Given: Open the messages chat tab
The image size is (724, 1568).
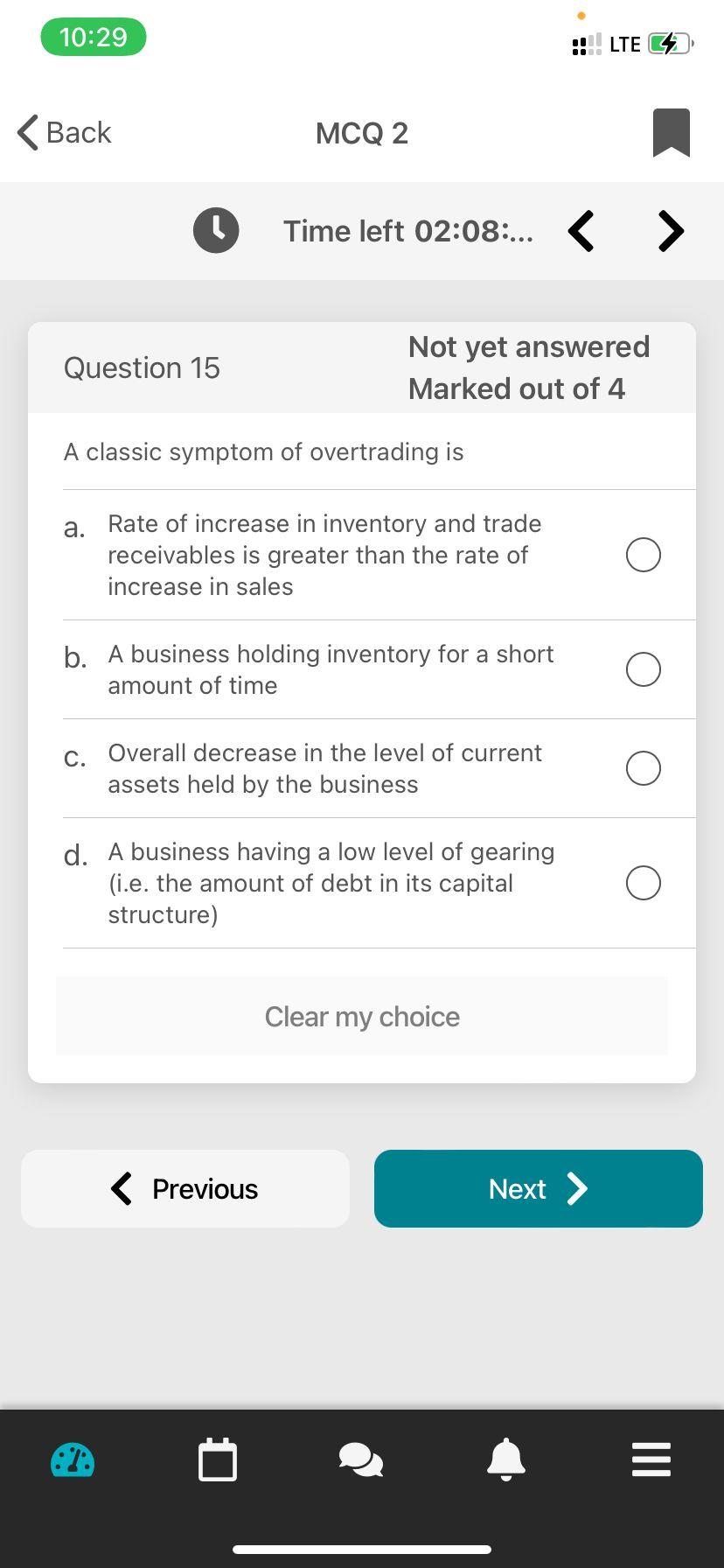Looking at the screenshot, I should click(x=361, y=1460).
